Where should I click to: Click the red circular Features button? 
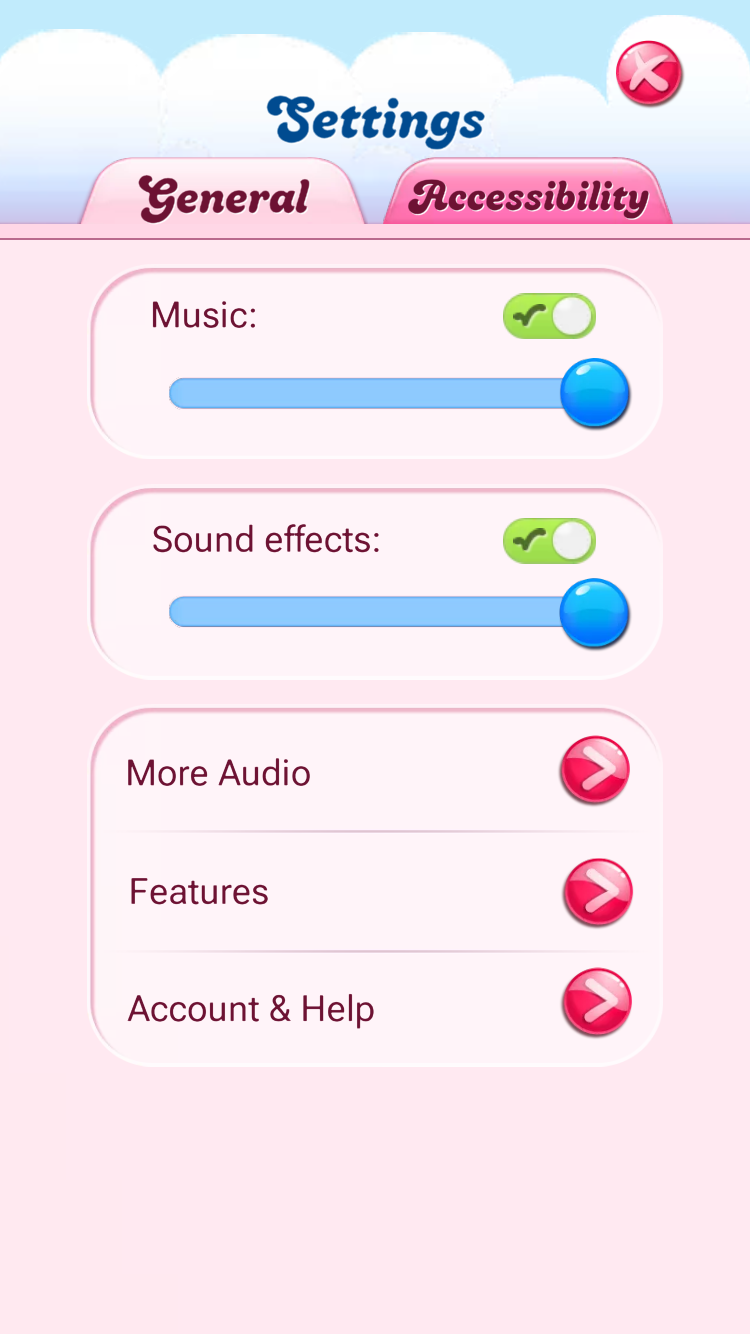point(596,892)
